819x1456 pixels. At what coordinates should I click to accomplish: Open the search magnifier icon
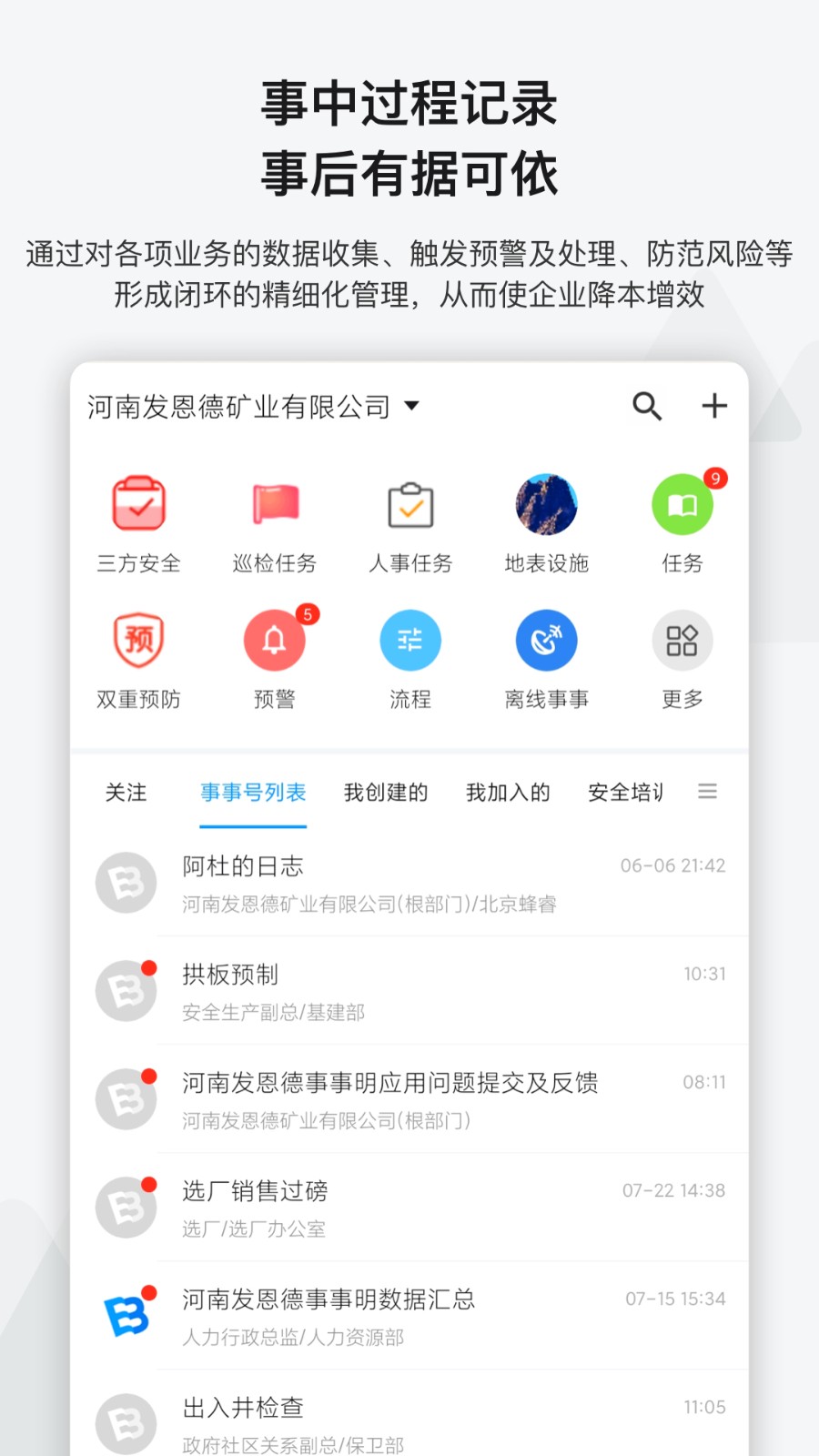coord(647,407)
